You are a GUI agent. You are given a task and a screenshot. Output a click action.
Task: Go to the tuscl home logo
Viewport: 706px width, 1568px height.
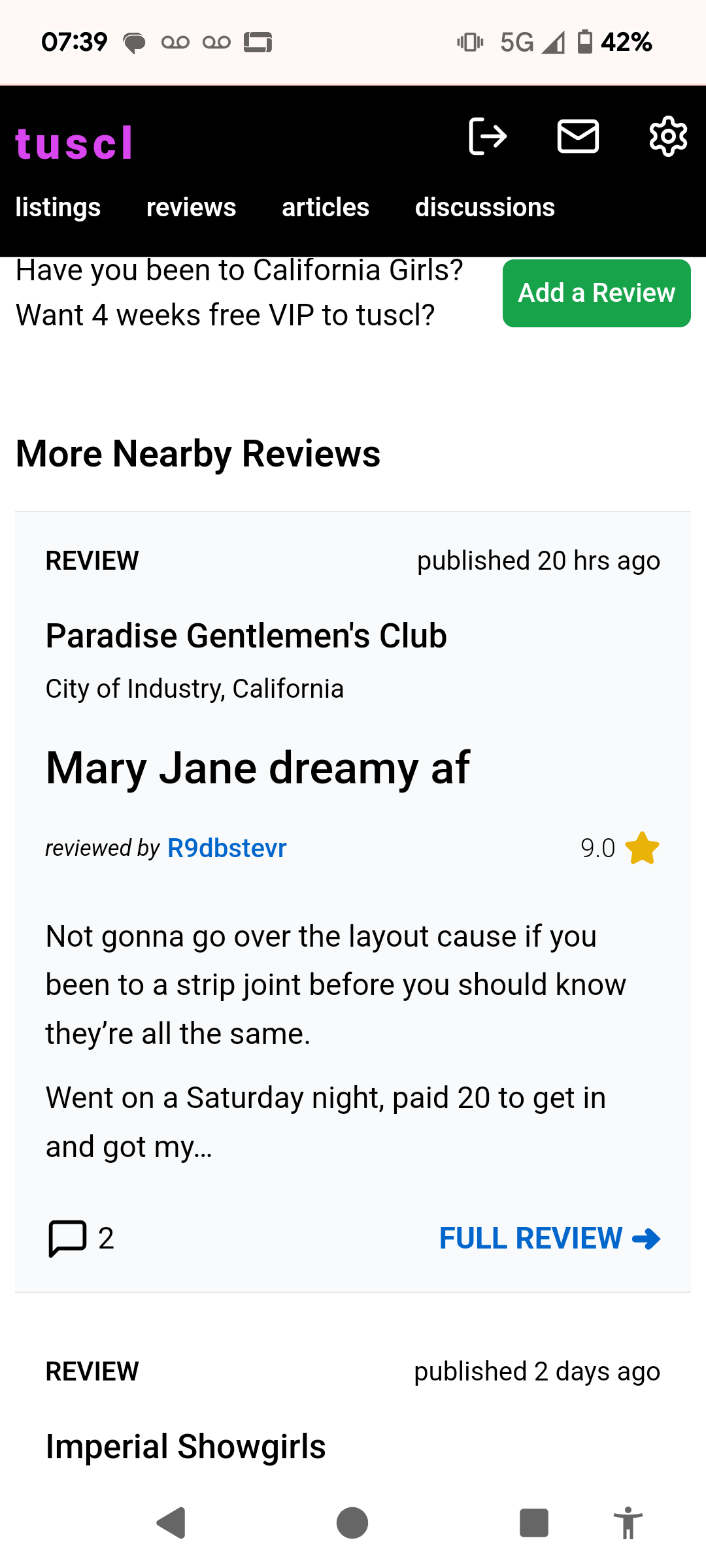click(x=74, y=143)
